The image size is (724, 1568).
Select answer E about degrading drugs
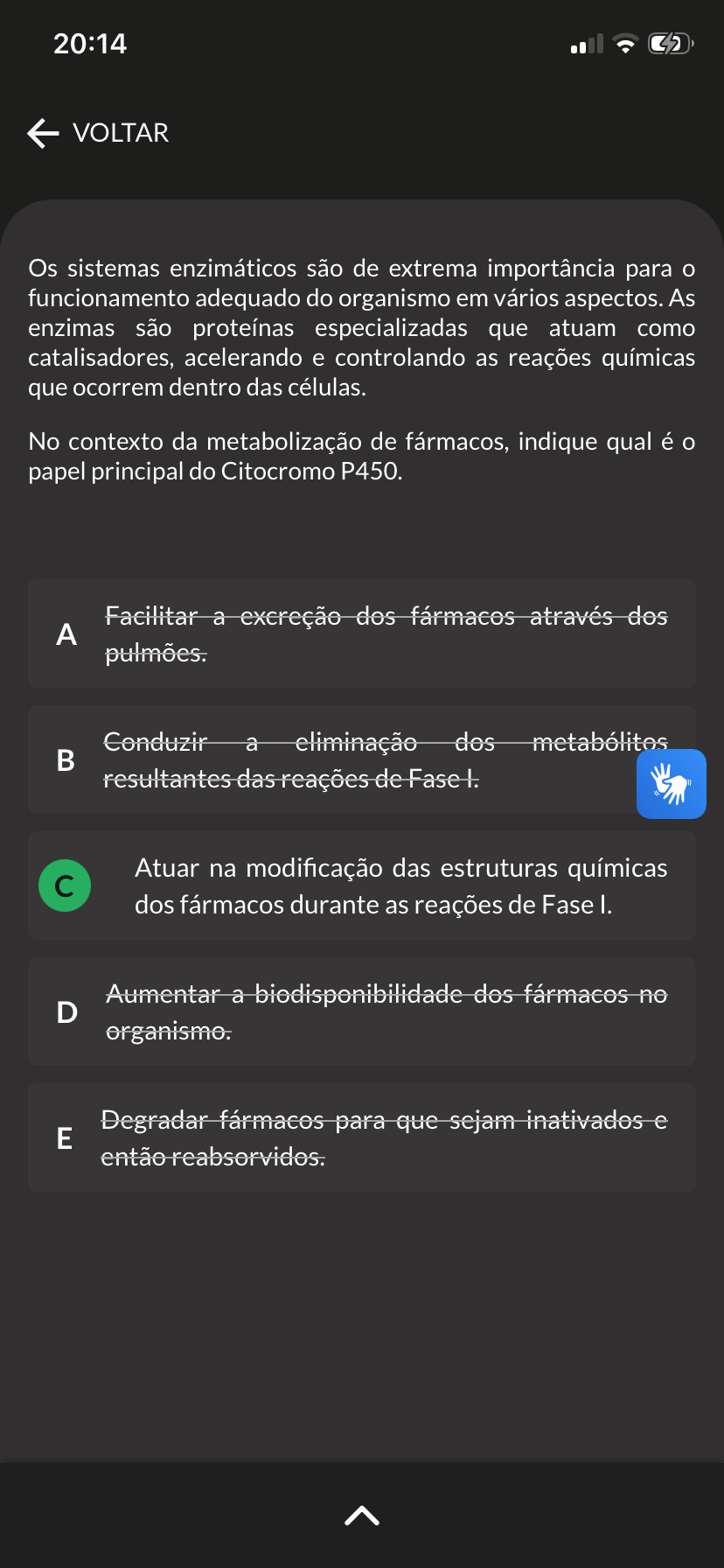click(x=362, y=1137)
